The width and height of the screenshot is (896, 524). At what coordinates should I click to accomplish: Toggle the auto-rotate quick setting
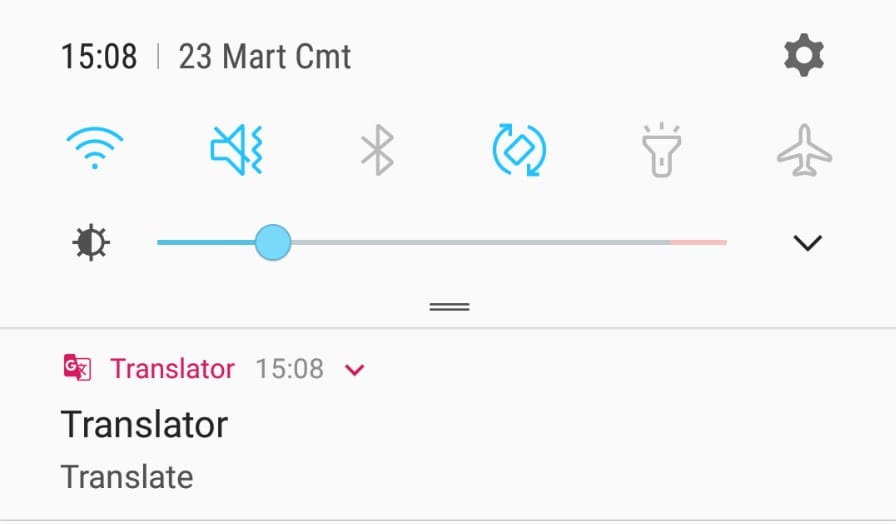click(519, 151)
